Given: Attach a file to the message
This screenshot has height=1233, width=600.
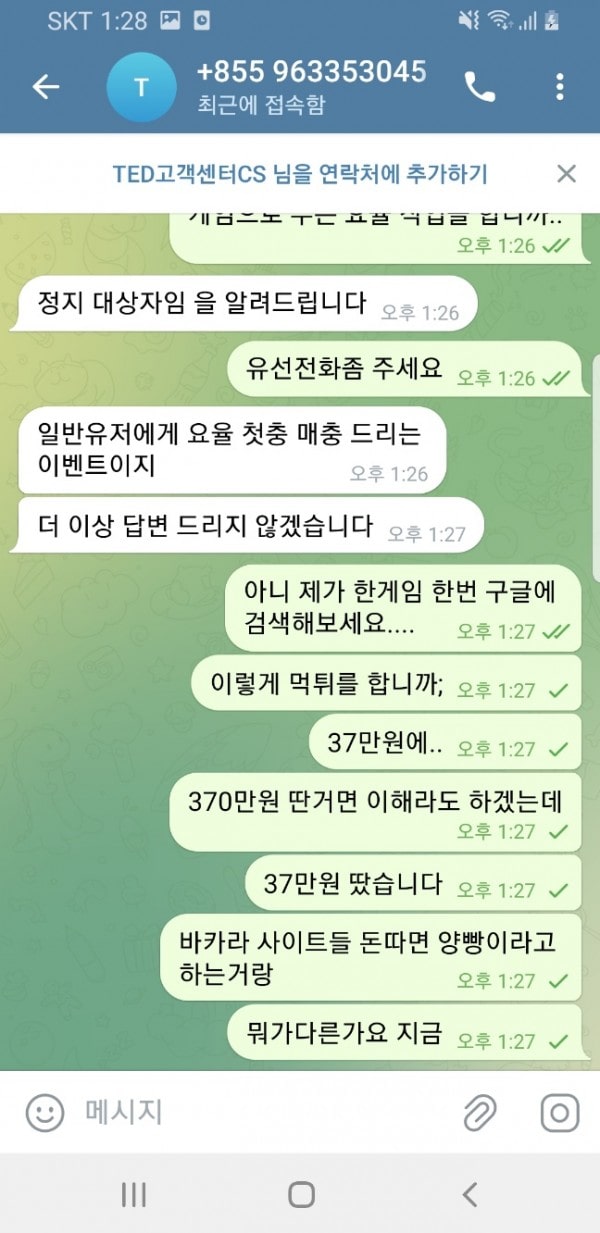Looking at the screenshot, I should (x=480, y=1112).
